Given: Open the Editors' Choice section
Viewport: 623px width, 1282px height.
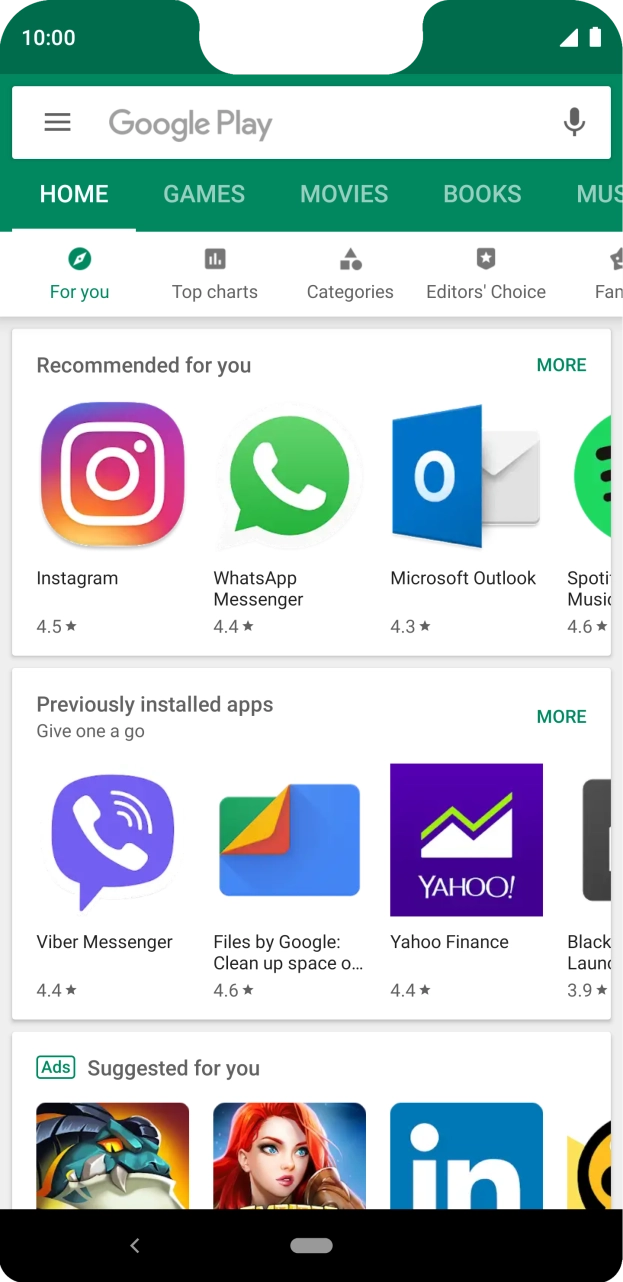Looking at the screenshot, I should coord(486,274).
